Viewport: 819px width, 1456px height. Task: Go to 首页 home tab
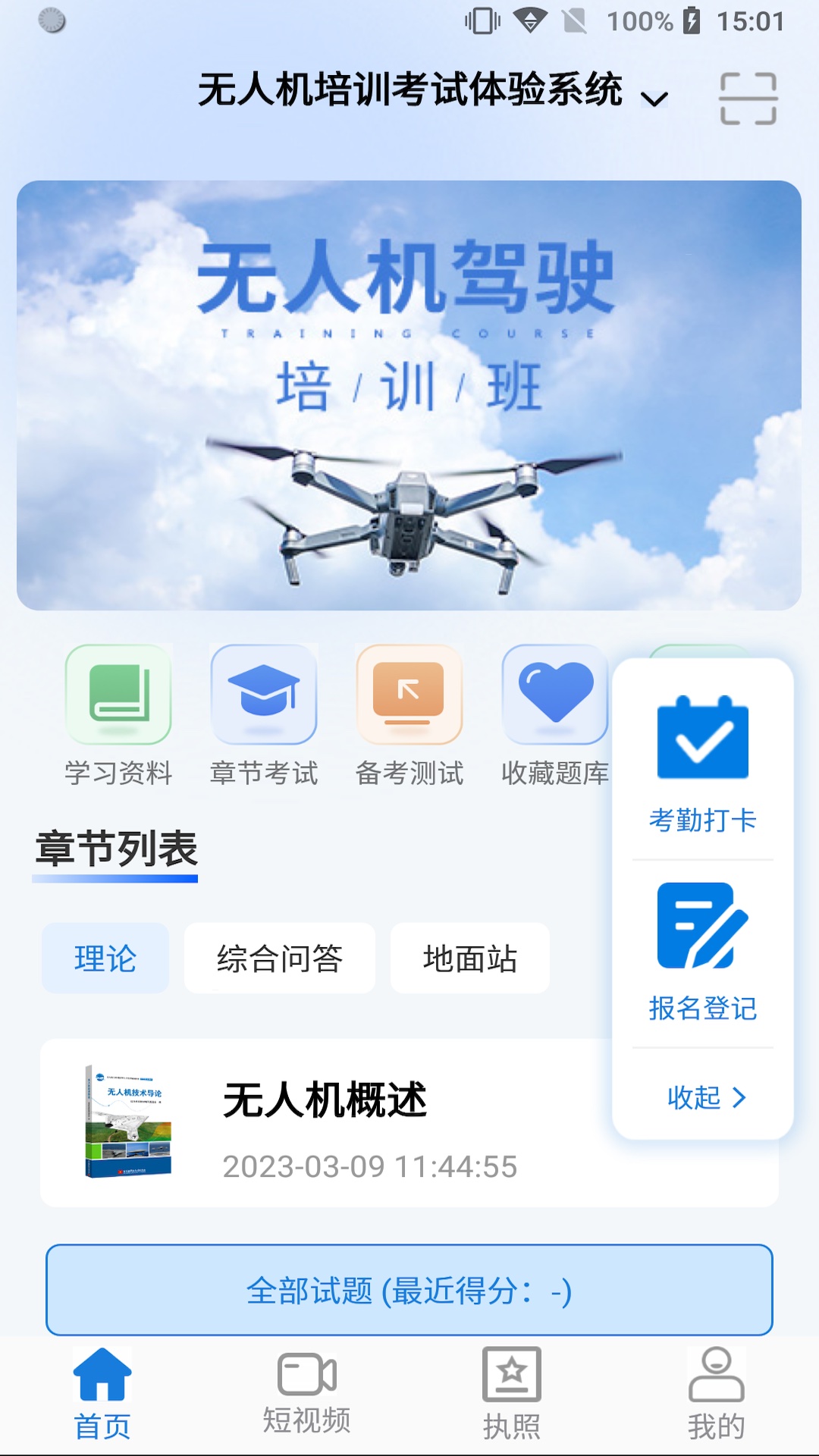[102, 1394]
